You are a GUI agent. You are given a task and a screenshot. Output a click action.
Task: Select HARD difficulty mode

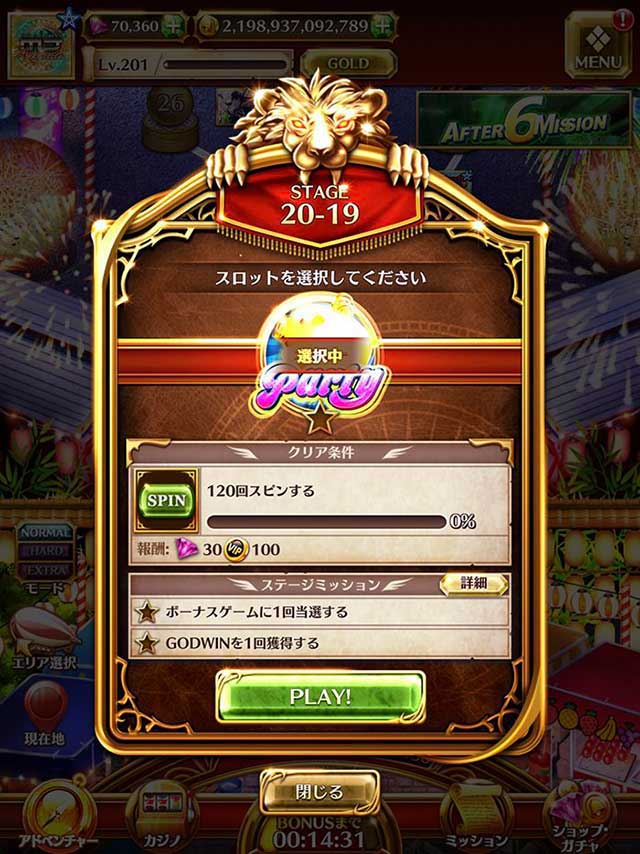(45, 551)
